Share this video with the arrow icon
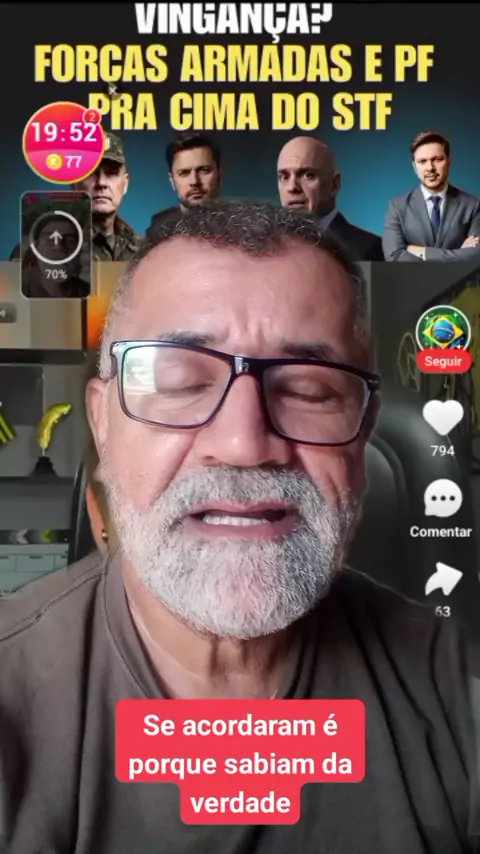The width and height of the screenshot is (480, 854). pos(443,580)
